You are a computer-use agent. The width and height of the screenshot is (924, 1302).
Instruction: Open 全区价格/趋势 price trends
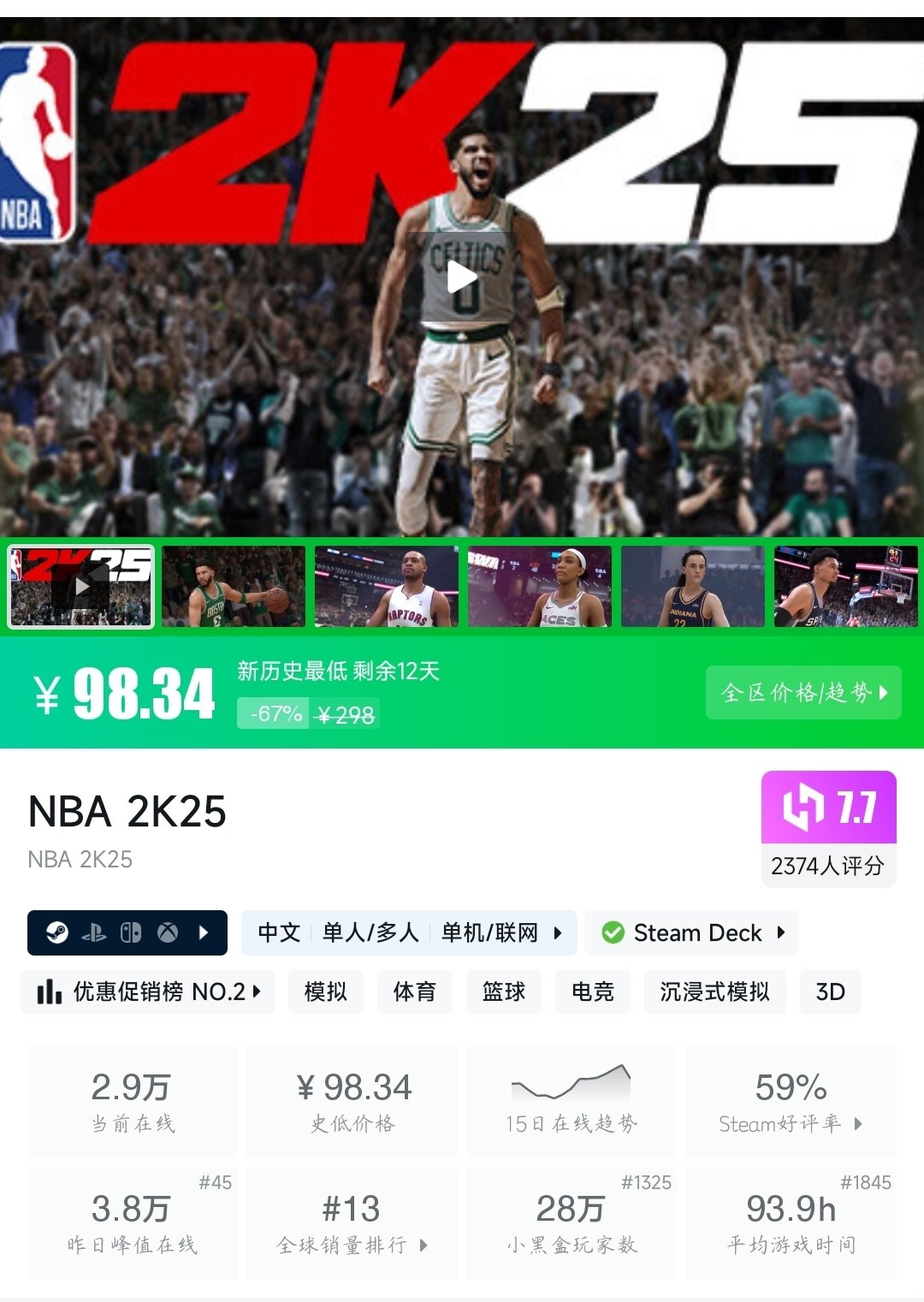coord(803,692)
